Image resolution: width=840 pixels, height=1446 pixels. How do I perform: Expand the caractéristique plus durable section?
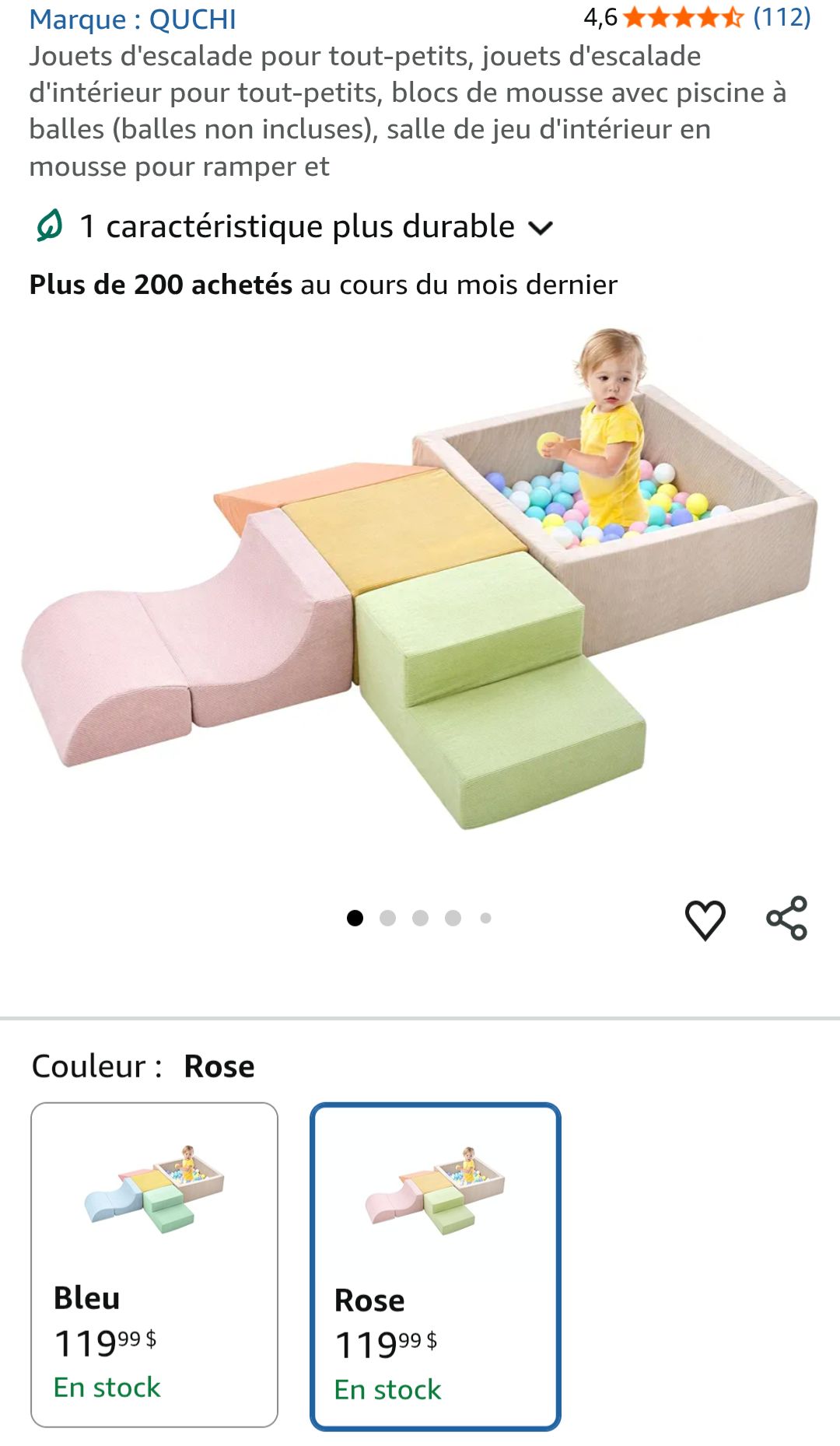tap(294, 226)
